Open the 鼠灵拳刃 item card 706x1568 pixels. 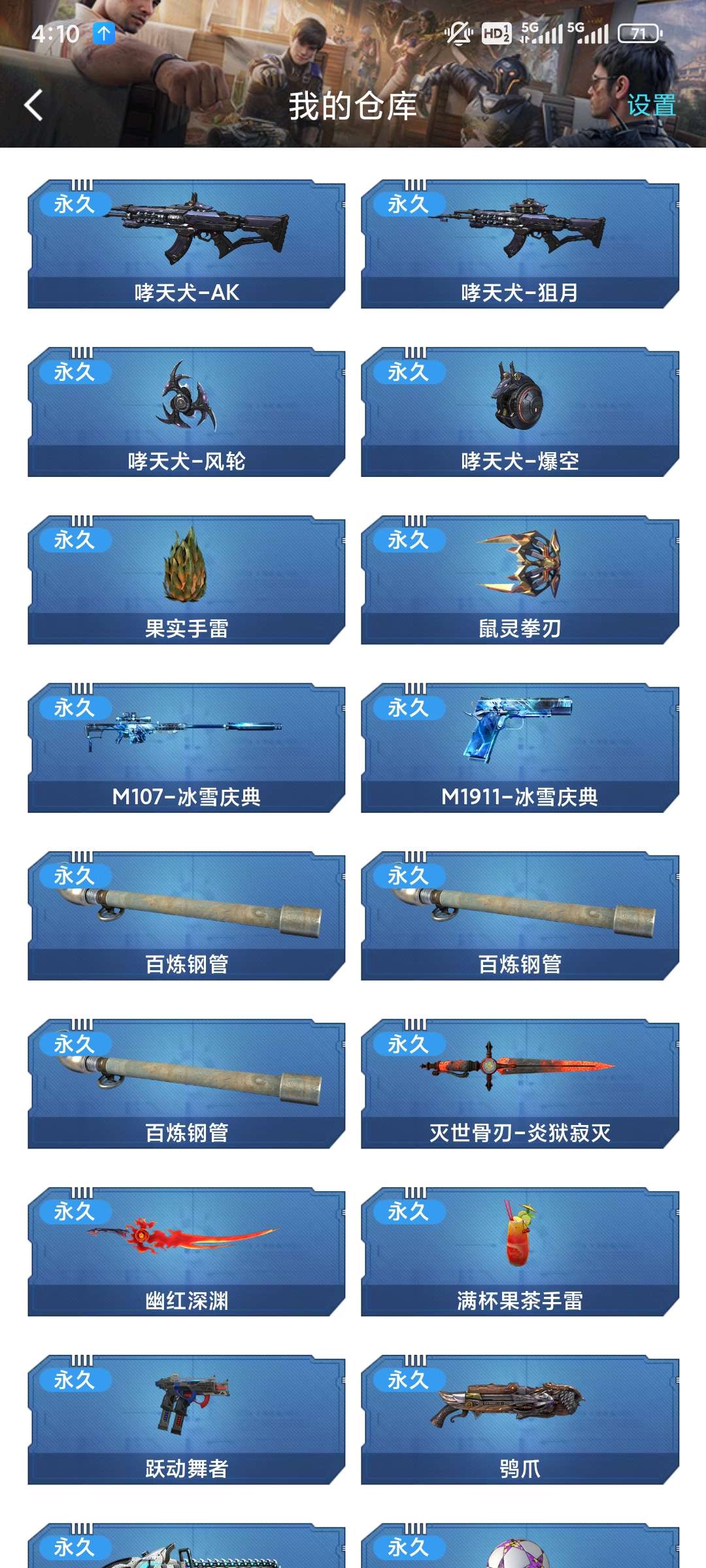point(520,580)
